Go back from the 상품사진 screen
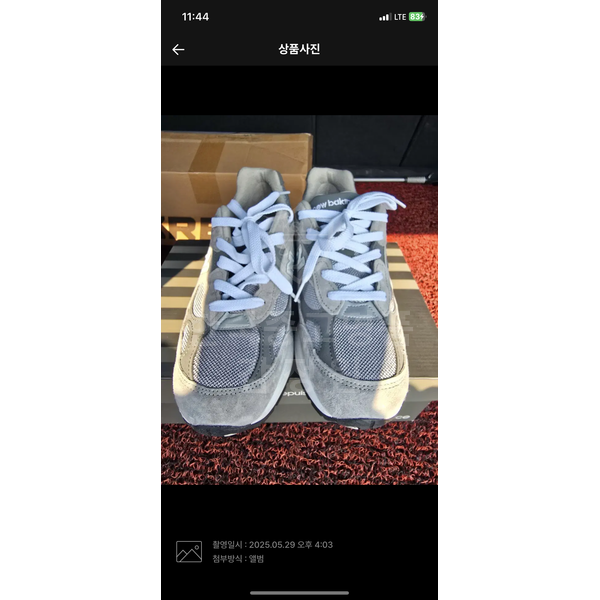 click(178, 49)
